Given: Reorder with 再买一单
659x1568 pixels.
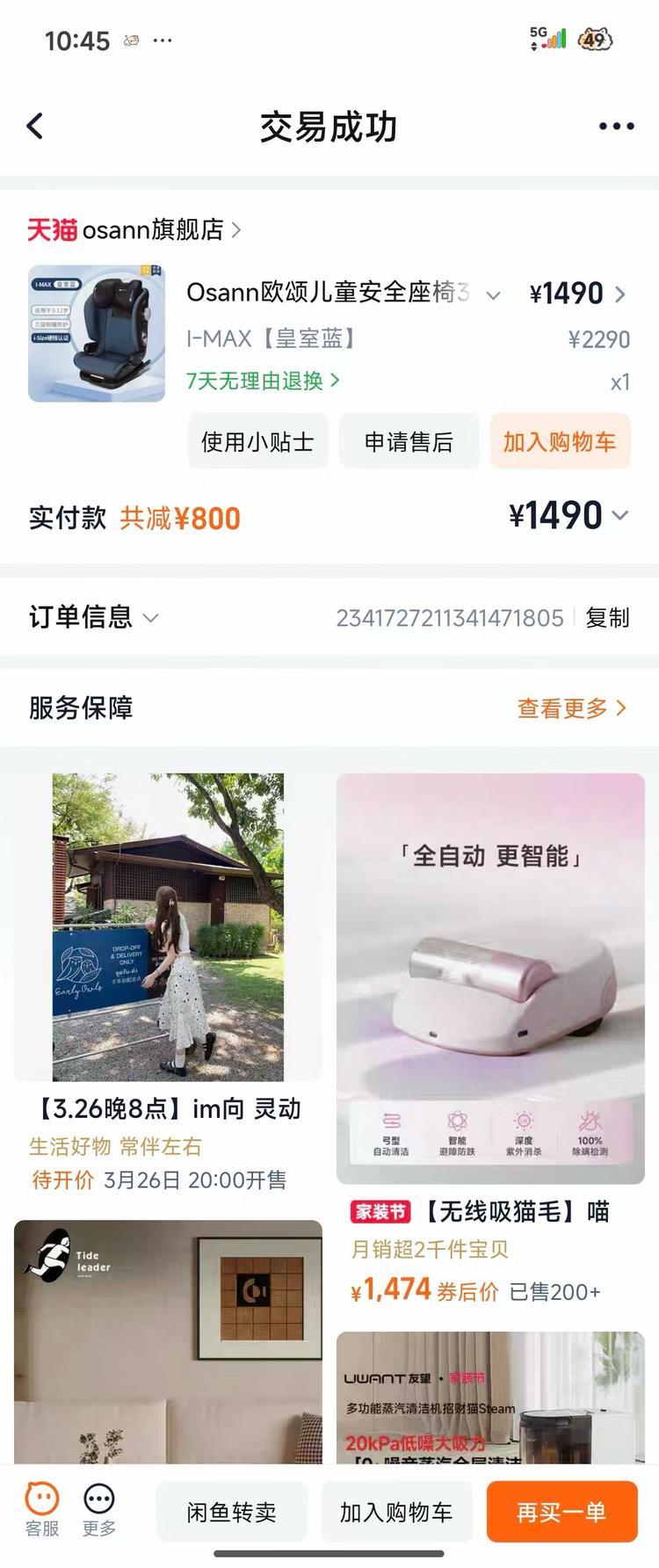Looking at the screenshot, I should pos(561,1512).
